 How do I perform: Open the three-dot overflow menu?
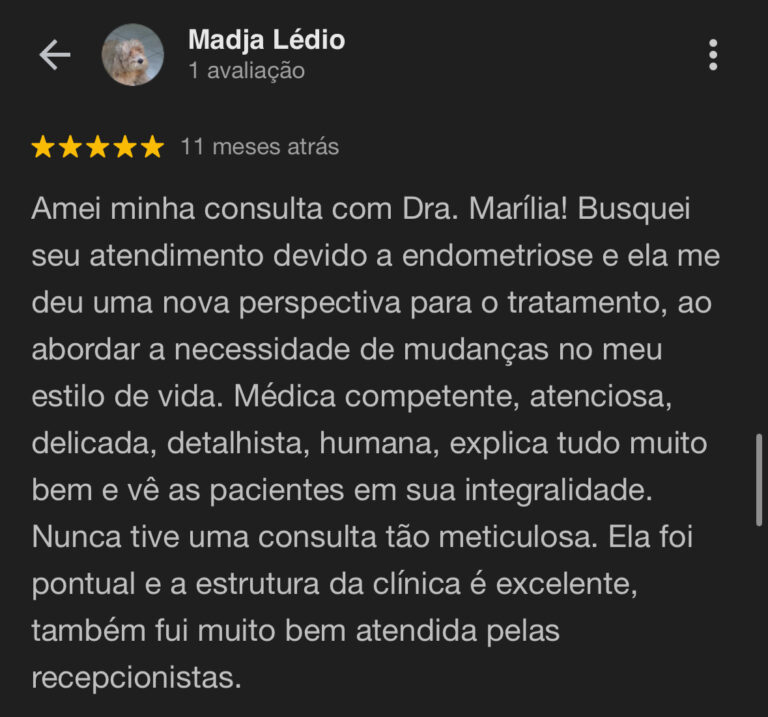pos(713,55)
